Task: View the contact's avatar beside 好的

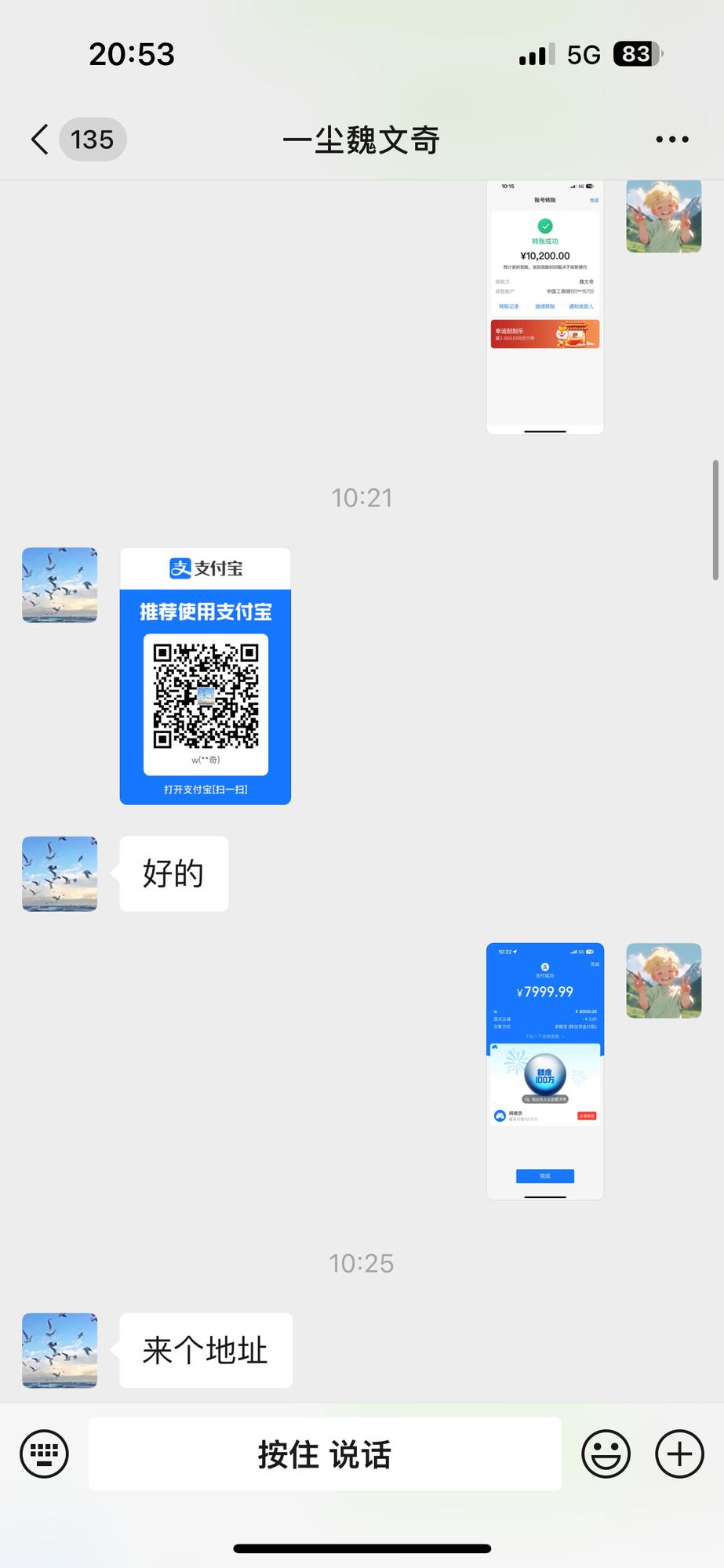Action: coord(60,873)
